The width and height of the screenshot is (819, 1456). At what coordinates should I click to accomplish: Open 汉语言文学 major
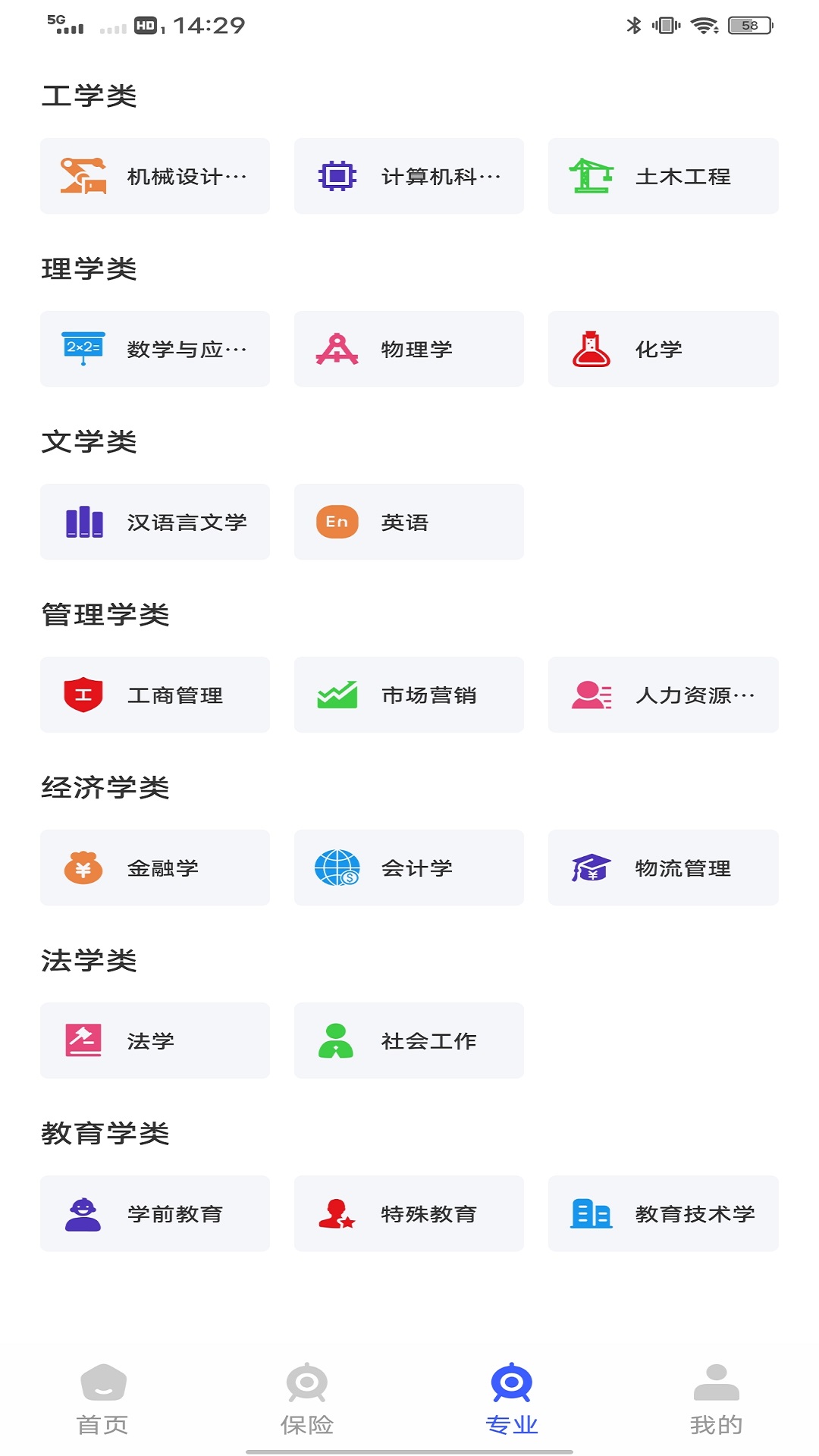pyautogui.click(x=155, y=522)
